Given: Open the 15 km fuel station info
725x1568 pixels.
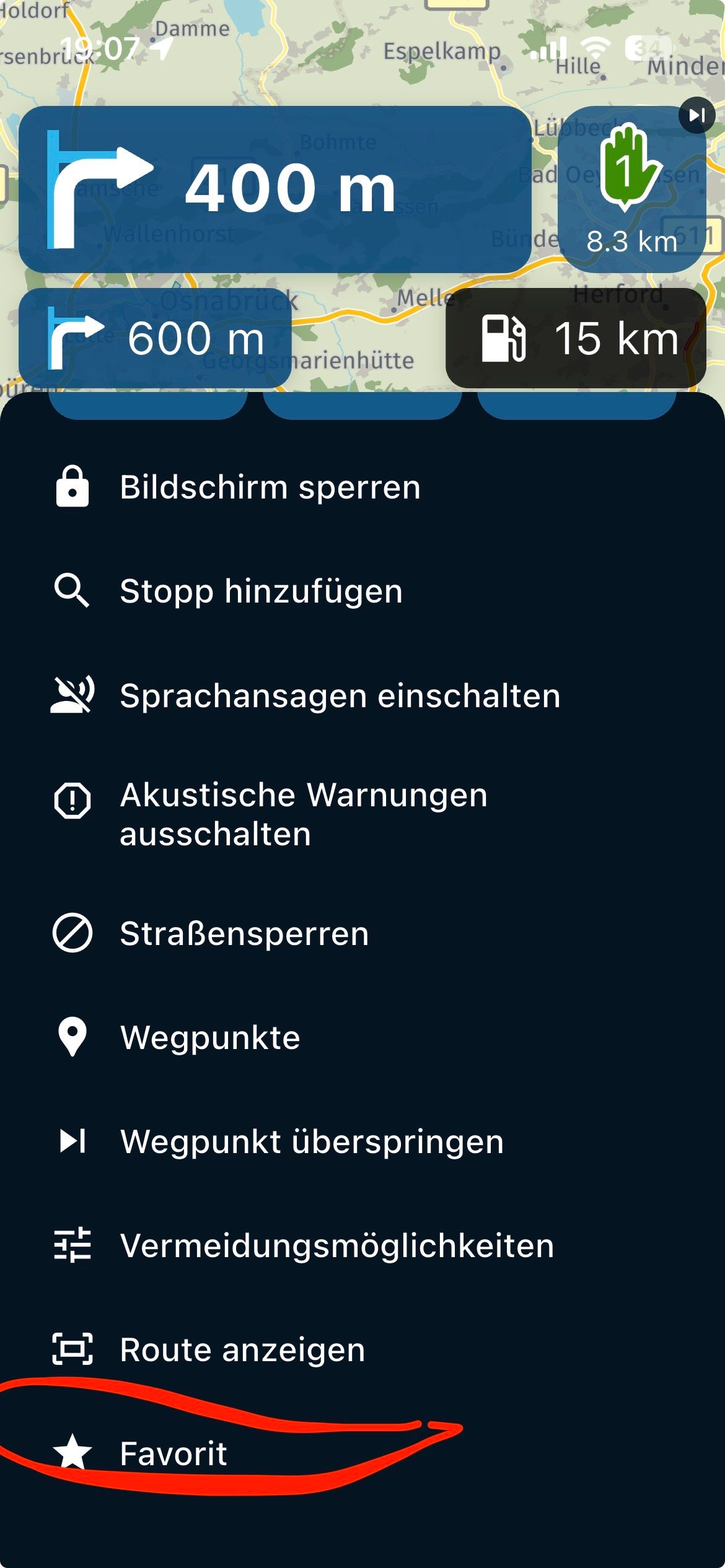Looking at the screenshot, I should pos(576,338).
